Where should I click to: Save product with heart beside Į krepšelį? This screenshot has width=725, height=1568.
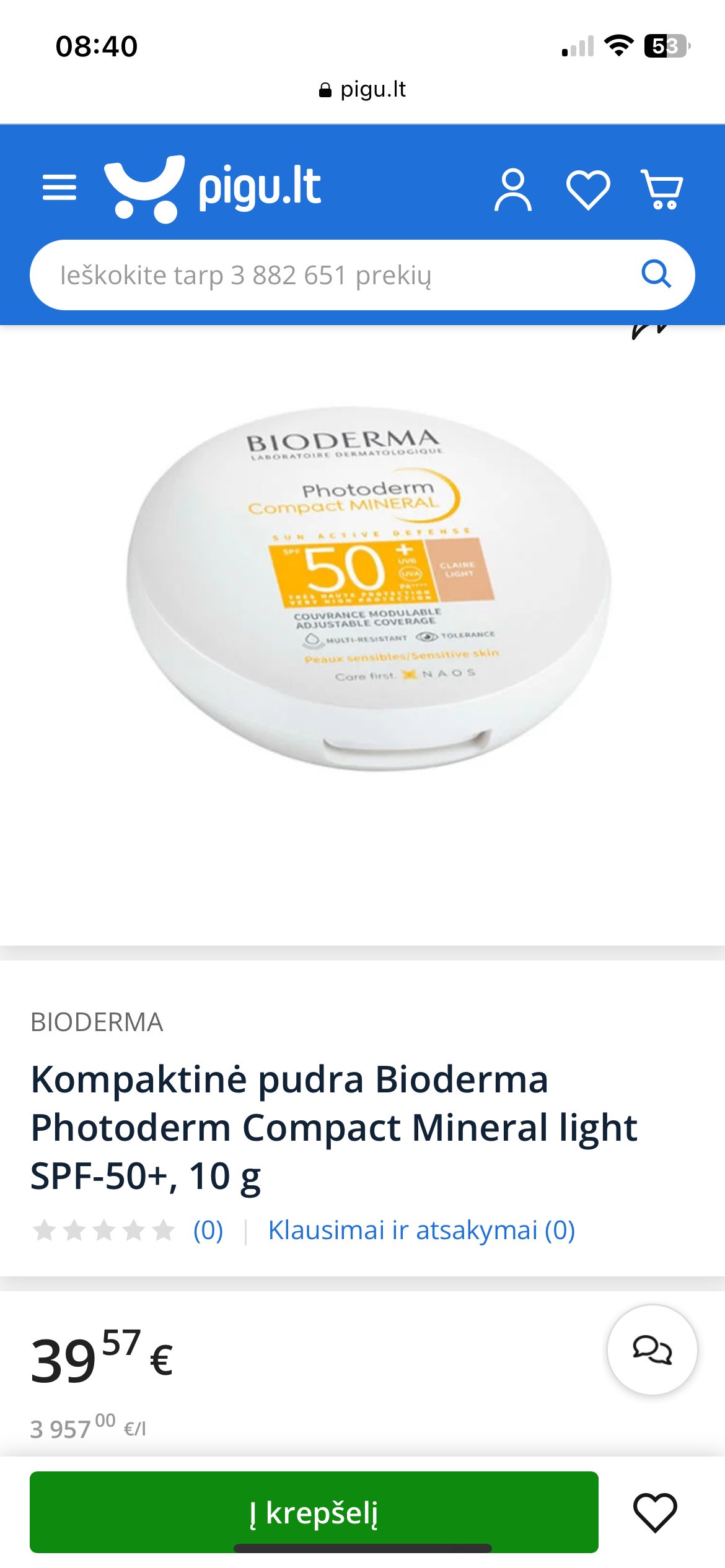655,1512
